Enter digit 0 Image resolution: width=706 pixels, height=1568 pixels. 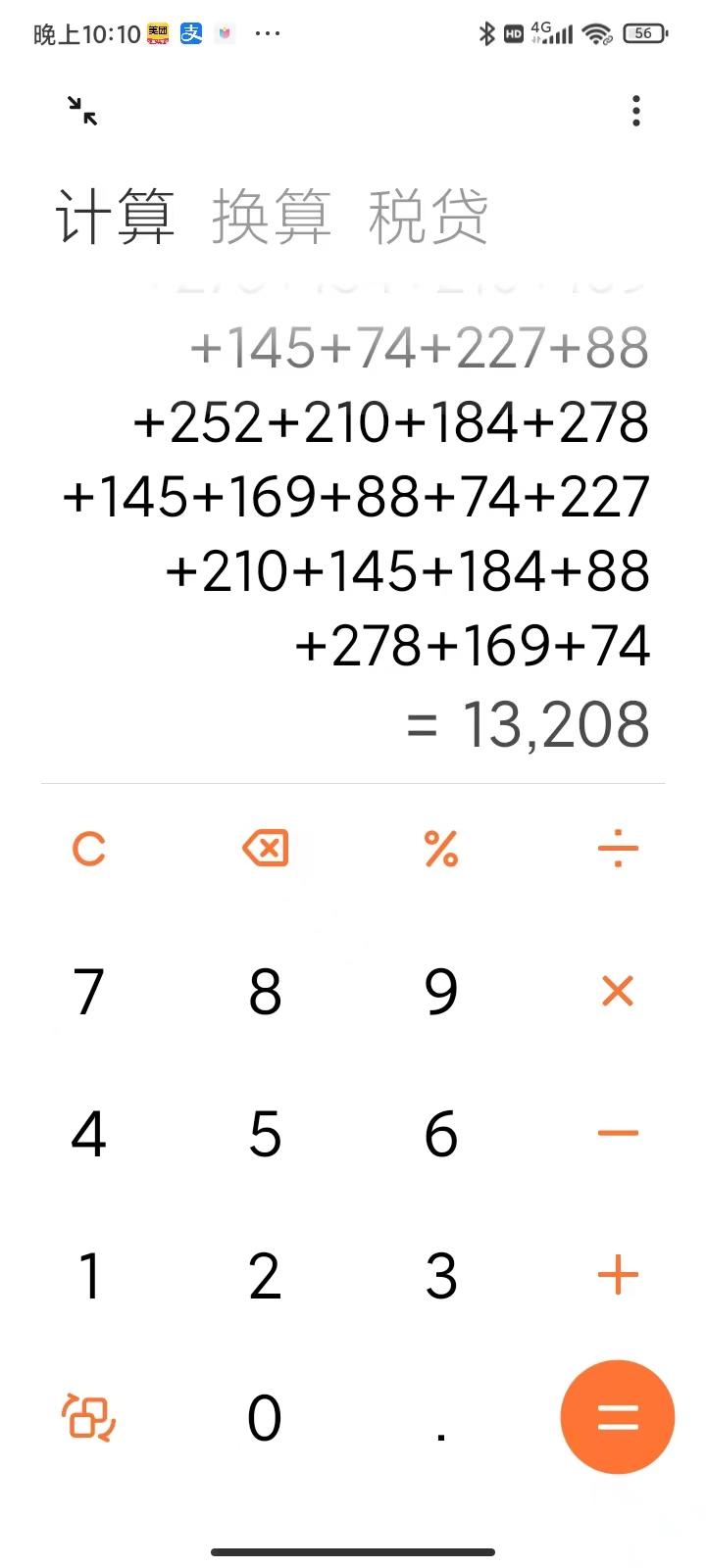coord(266,1417)
